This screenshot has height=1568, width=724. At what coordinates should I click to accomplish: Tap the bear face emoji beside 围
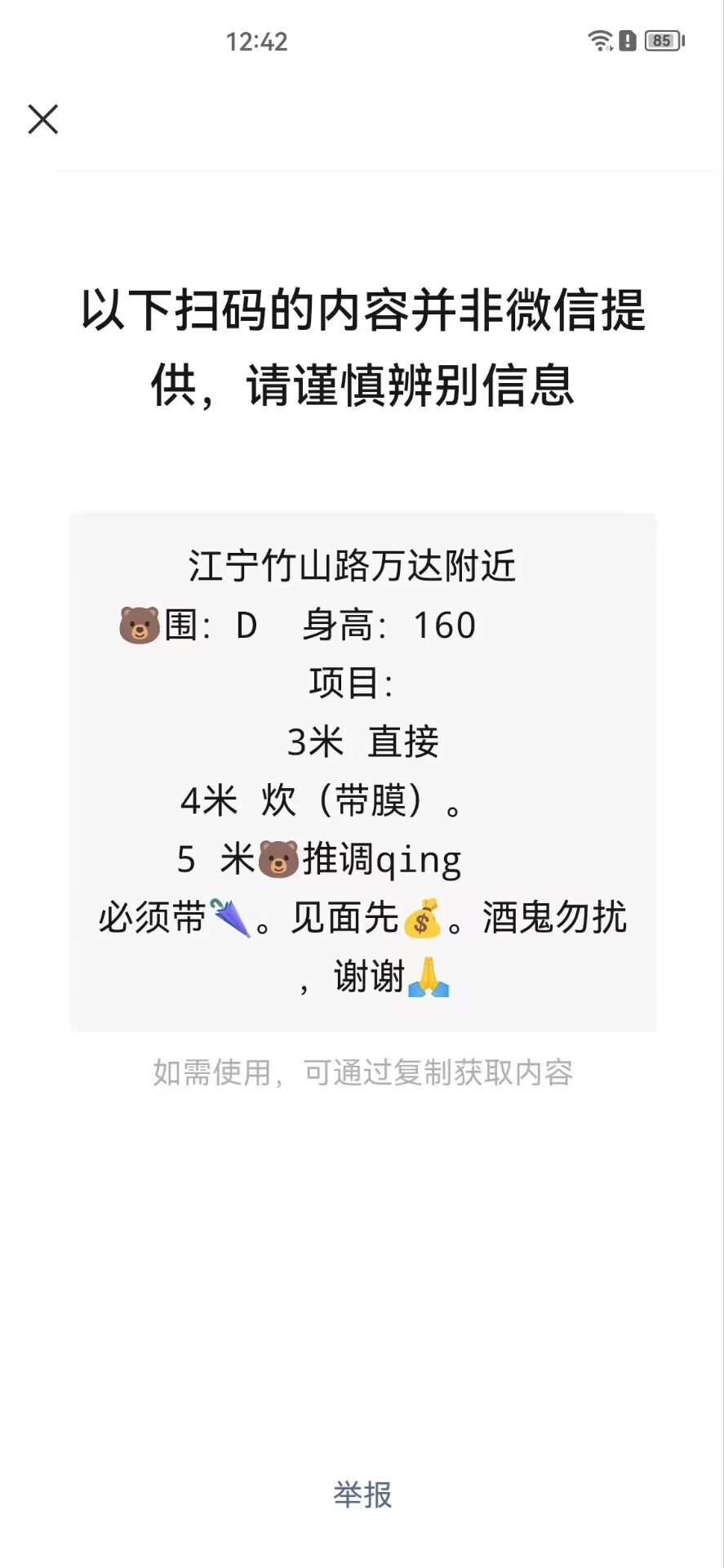coord(140,625)
